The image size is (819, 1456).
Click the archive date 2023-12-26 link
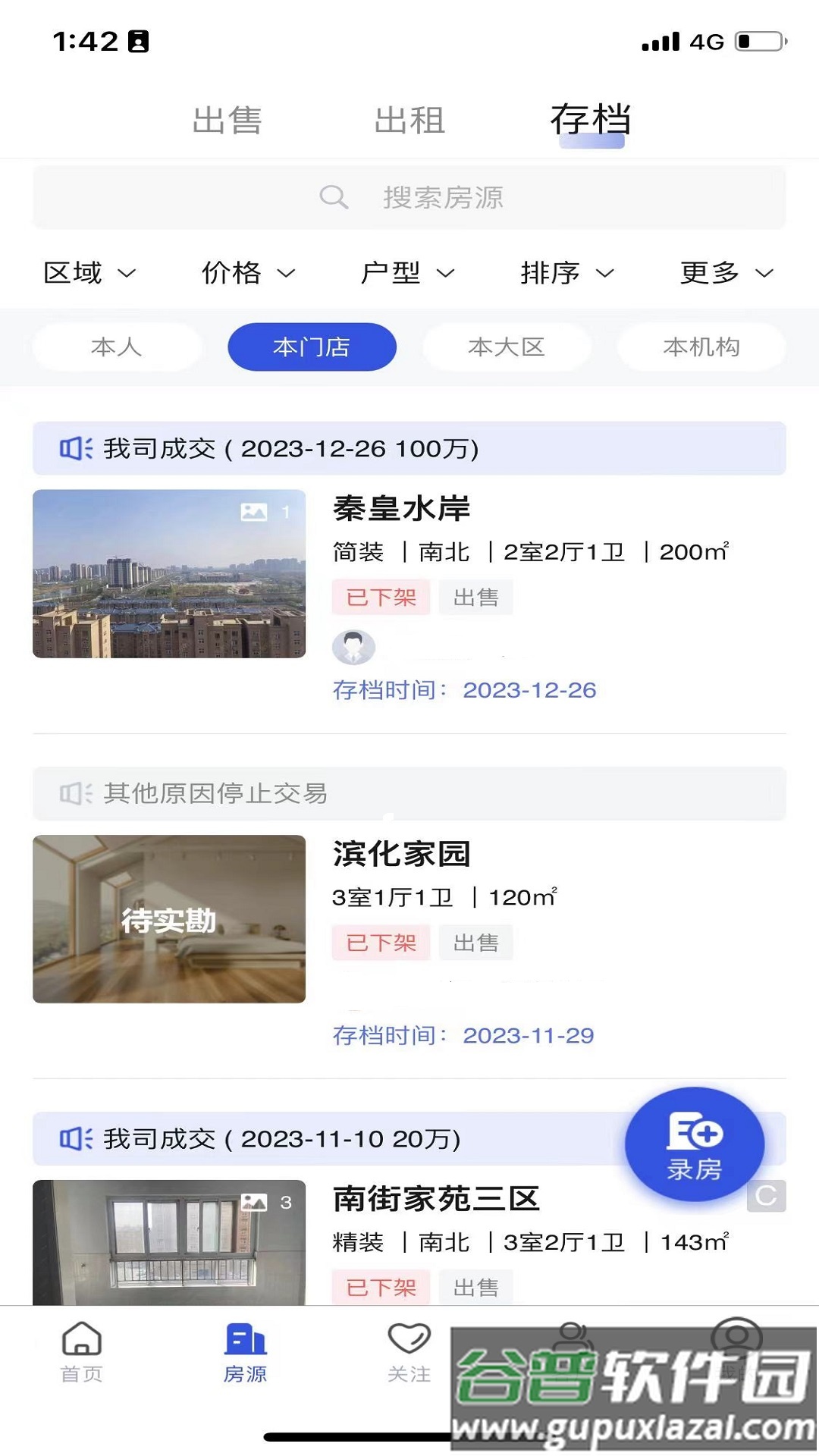531,690
